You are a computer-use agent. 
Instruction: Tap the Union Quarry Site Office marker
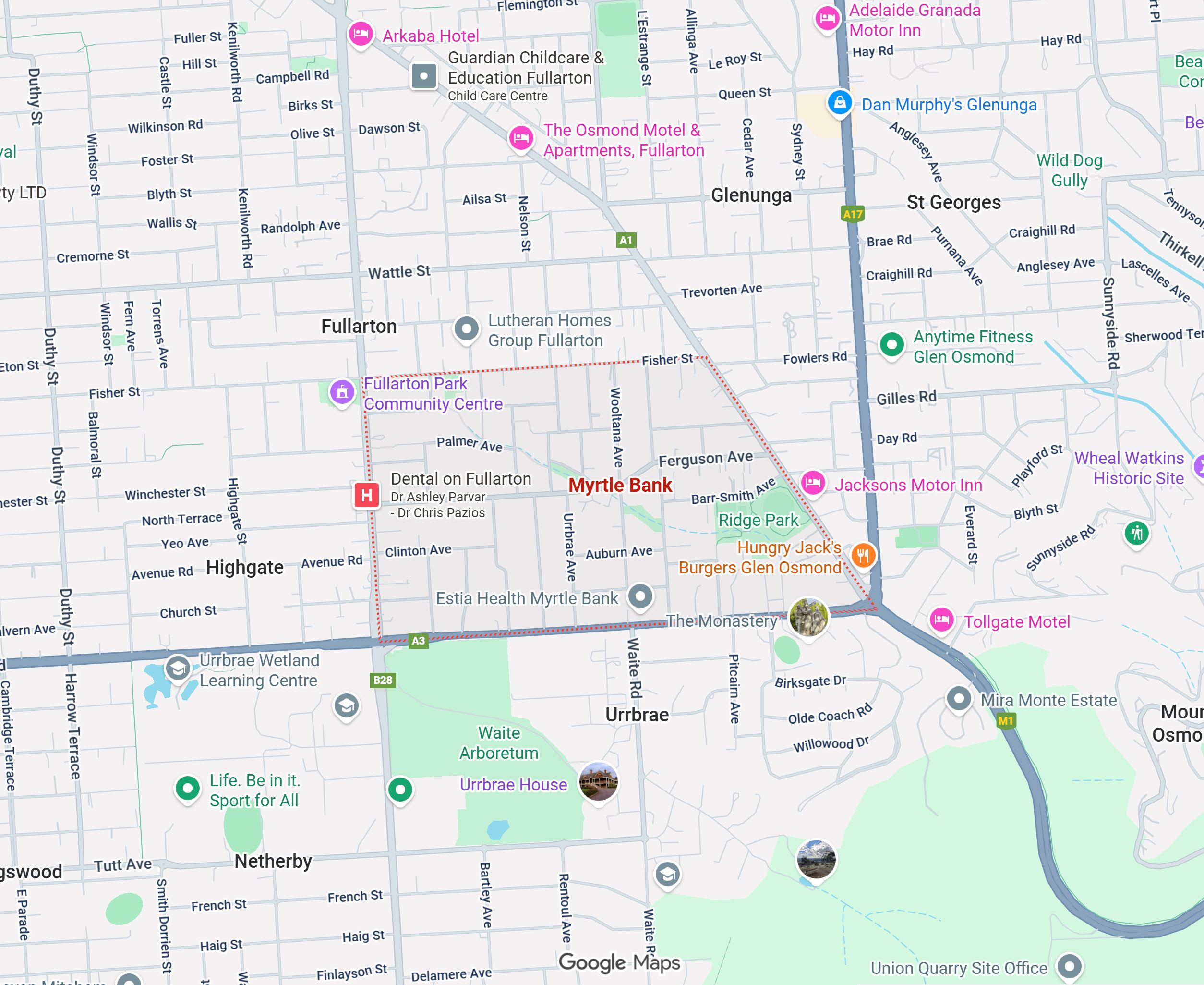(x=1069, y=966)
